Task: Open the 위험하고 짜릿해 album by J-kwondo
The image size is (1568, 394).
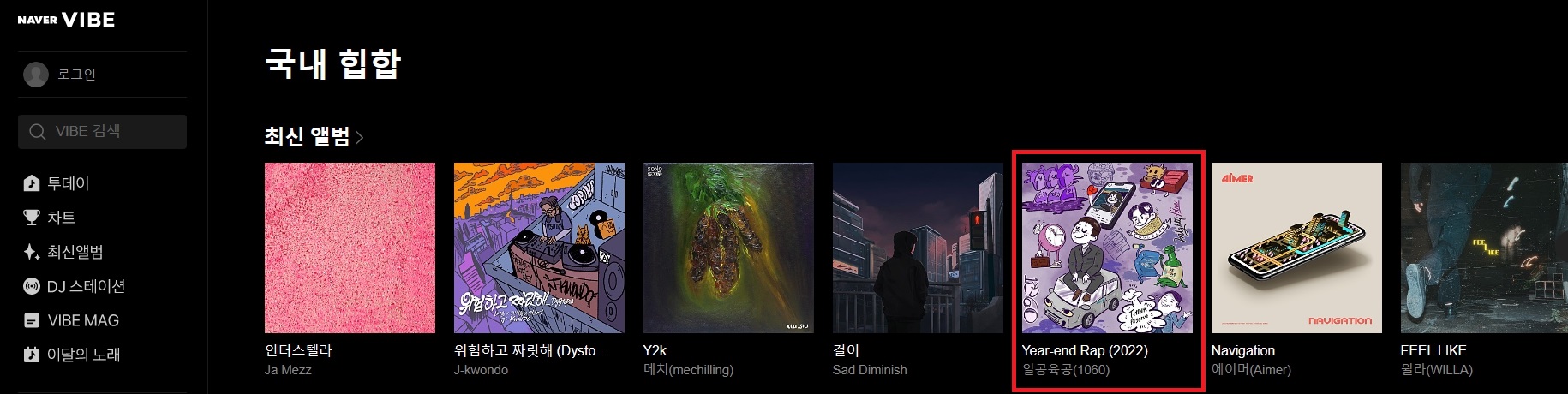Action: click(539, 248)
